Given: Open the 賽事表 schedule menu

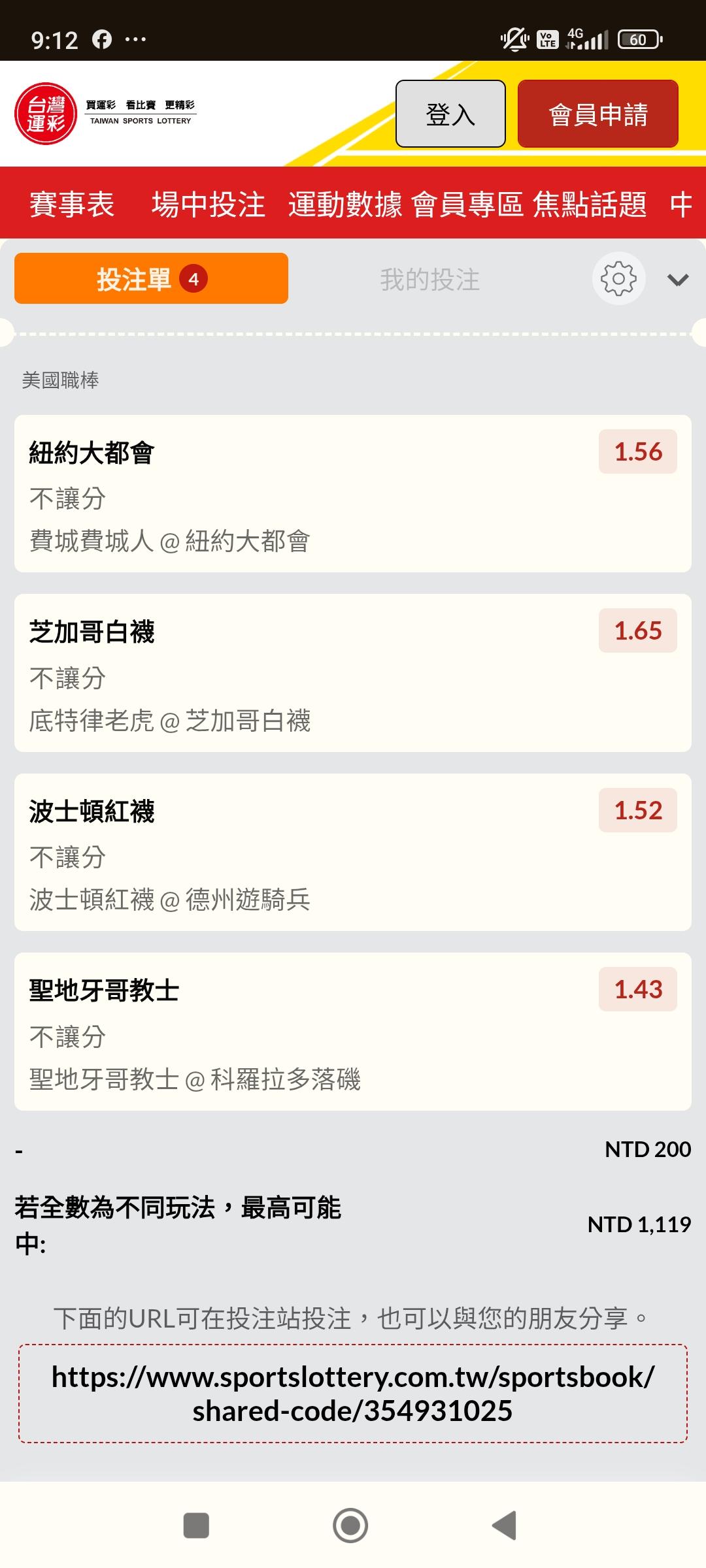Looking at the screenshot, I should (x=72, y=204).
